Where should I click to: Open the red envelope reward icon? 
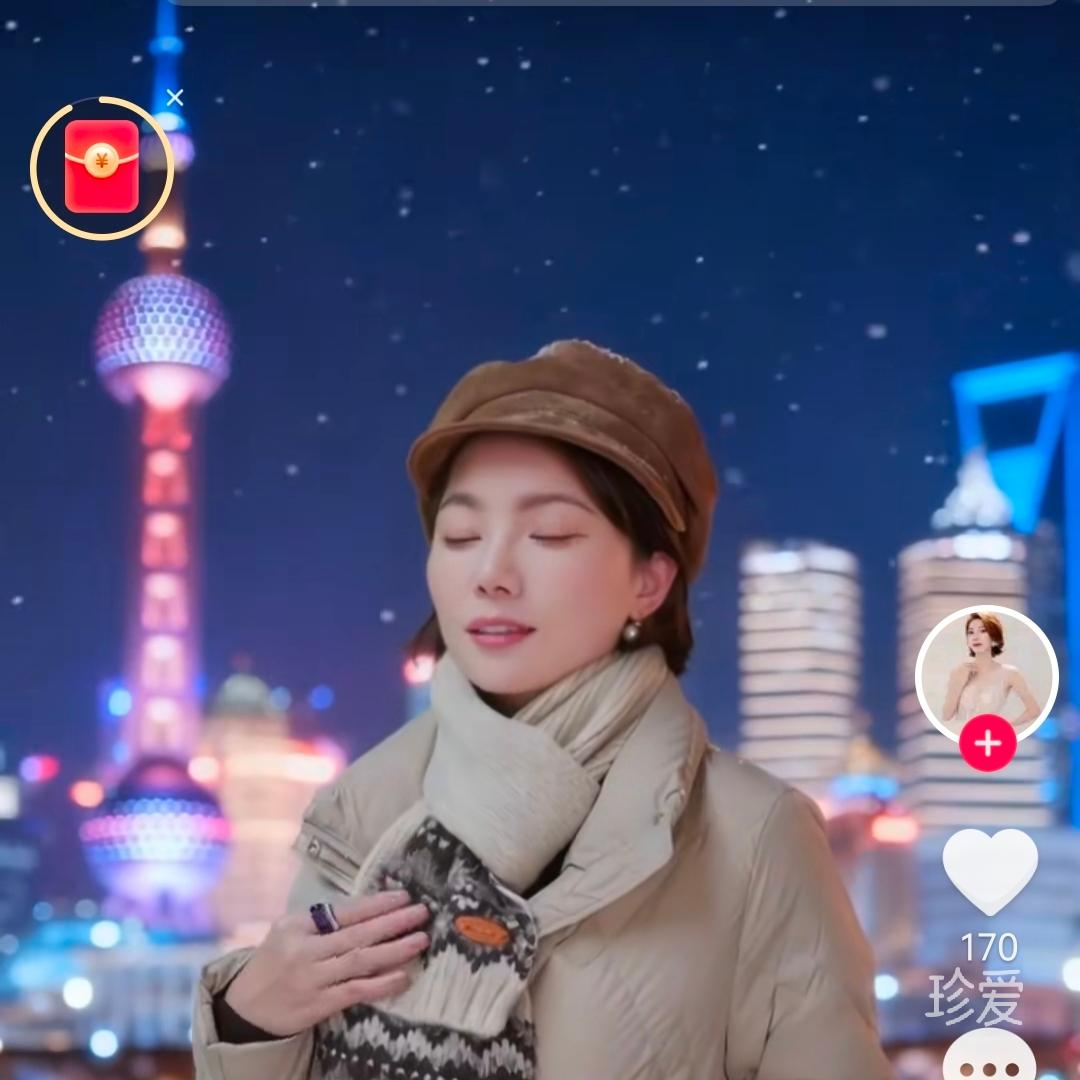(102, 168)
